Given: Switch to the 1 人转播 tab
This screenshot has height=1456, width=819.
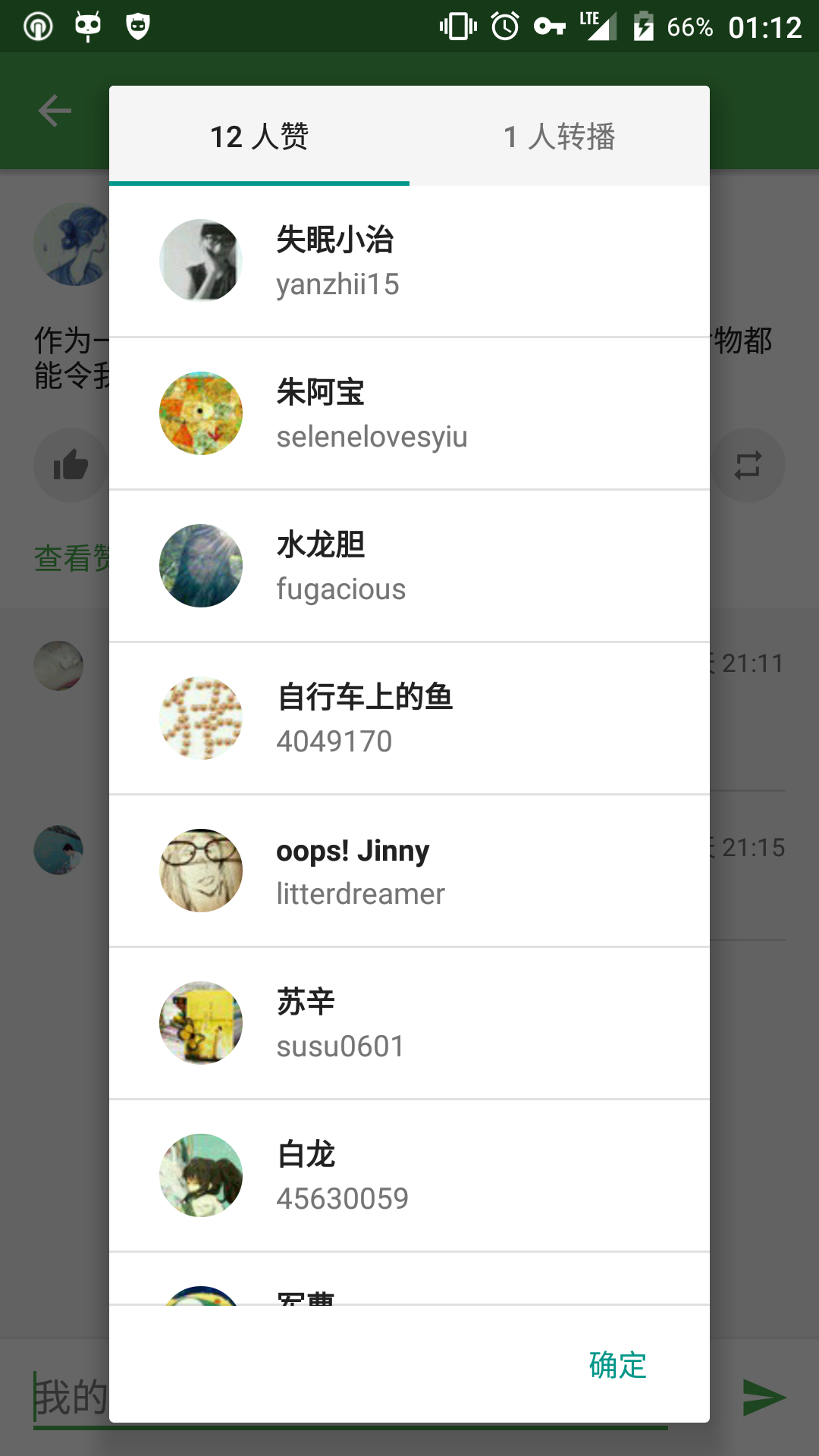Looking at the screenshot, I should pos(560,137).
